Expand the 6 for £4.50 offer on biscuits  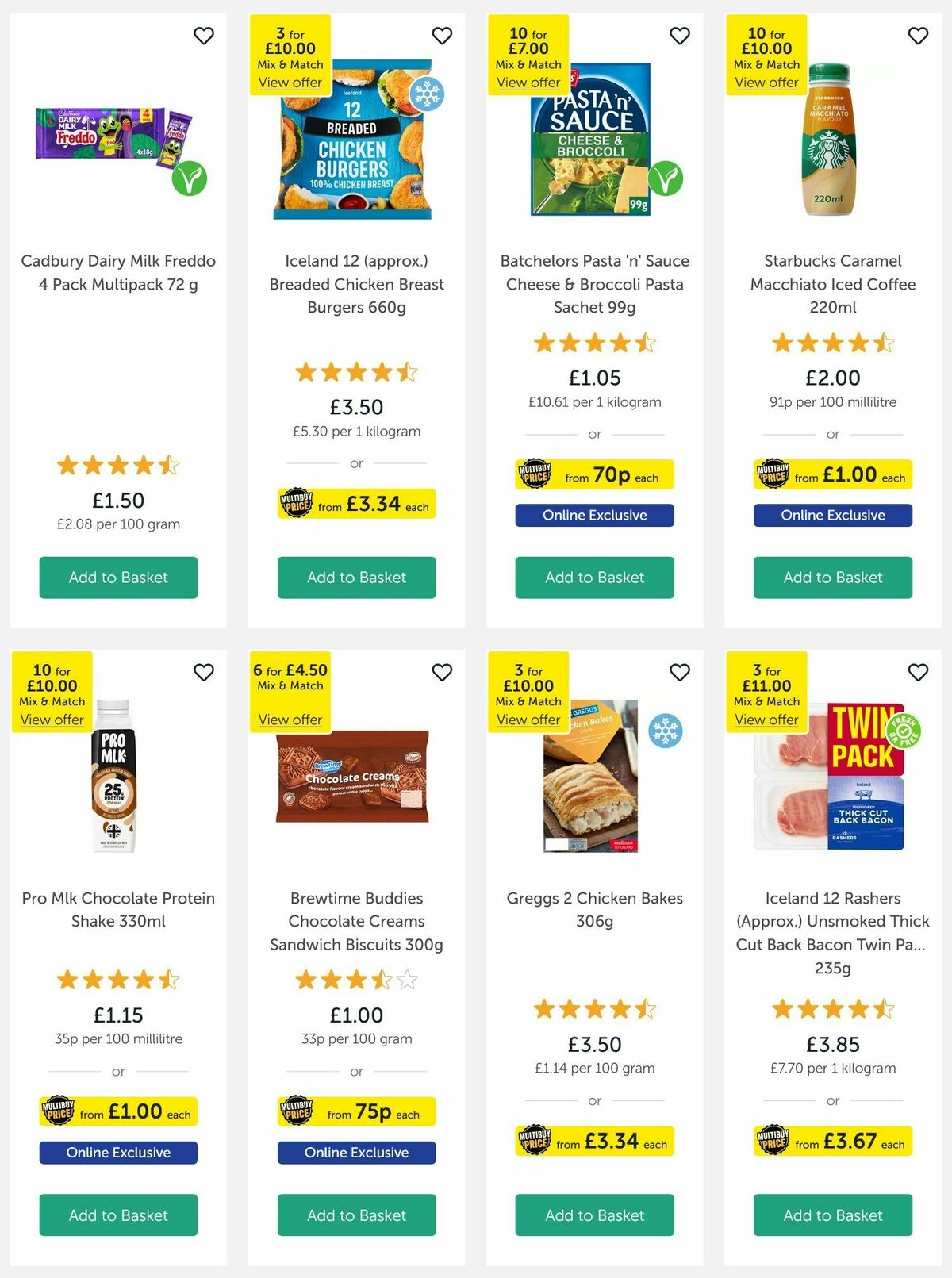tap(290, 720)
